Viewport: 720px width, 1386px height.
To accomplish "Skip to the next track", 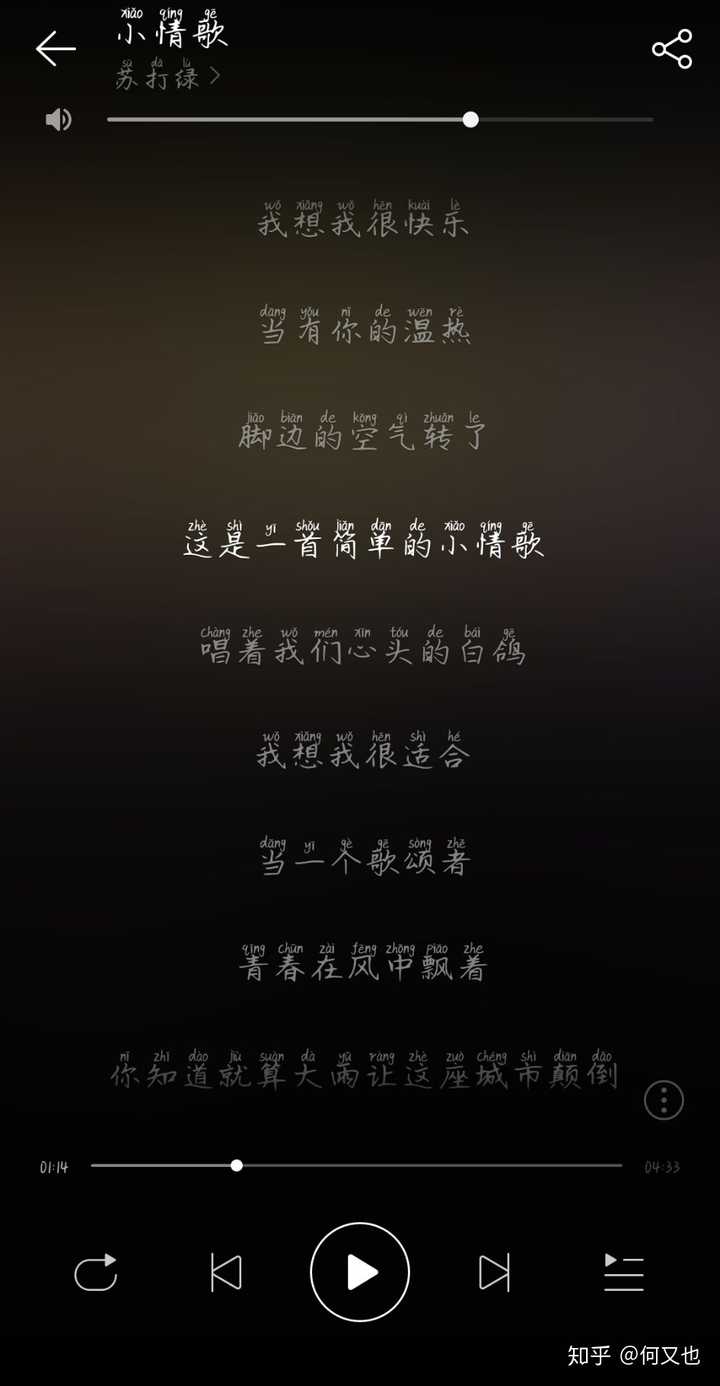I will (x=494, y=1273).
